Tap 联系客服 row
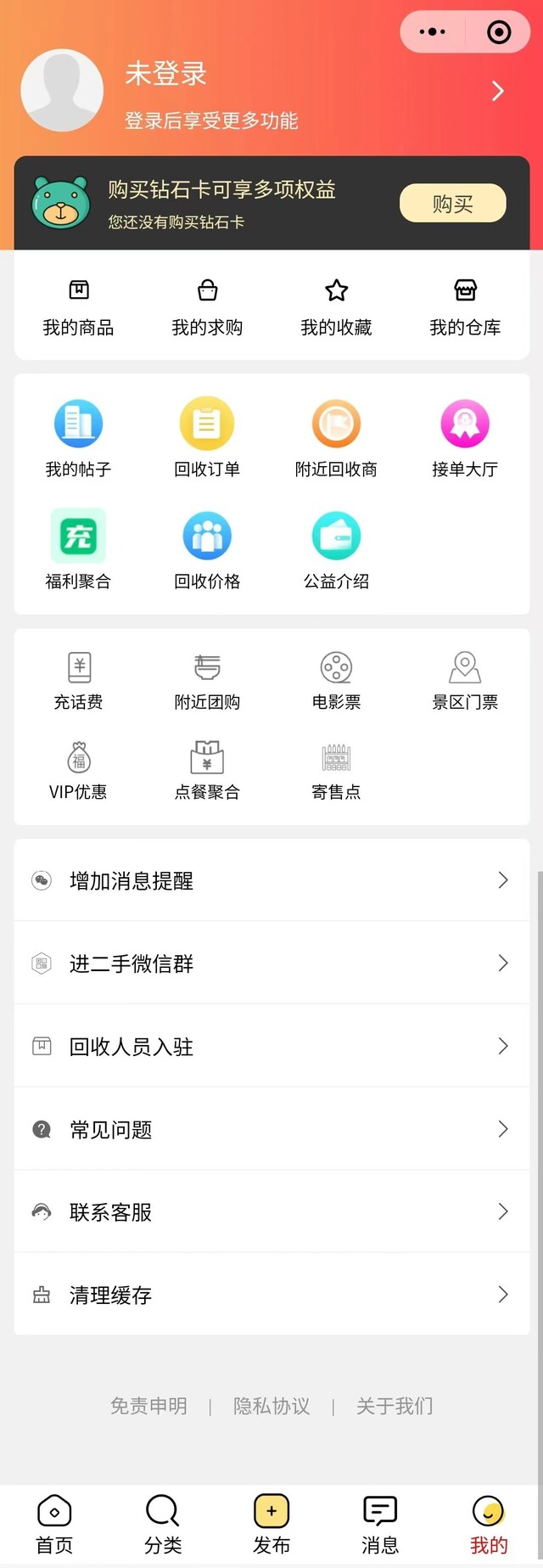This screenshot has width=543, height=1568. [x=271, y=1211]
